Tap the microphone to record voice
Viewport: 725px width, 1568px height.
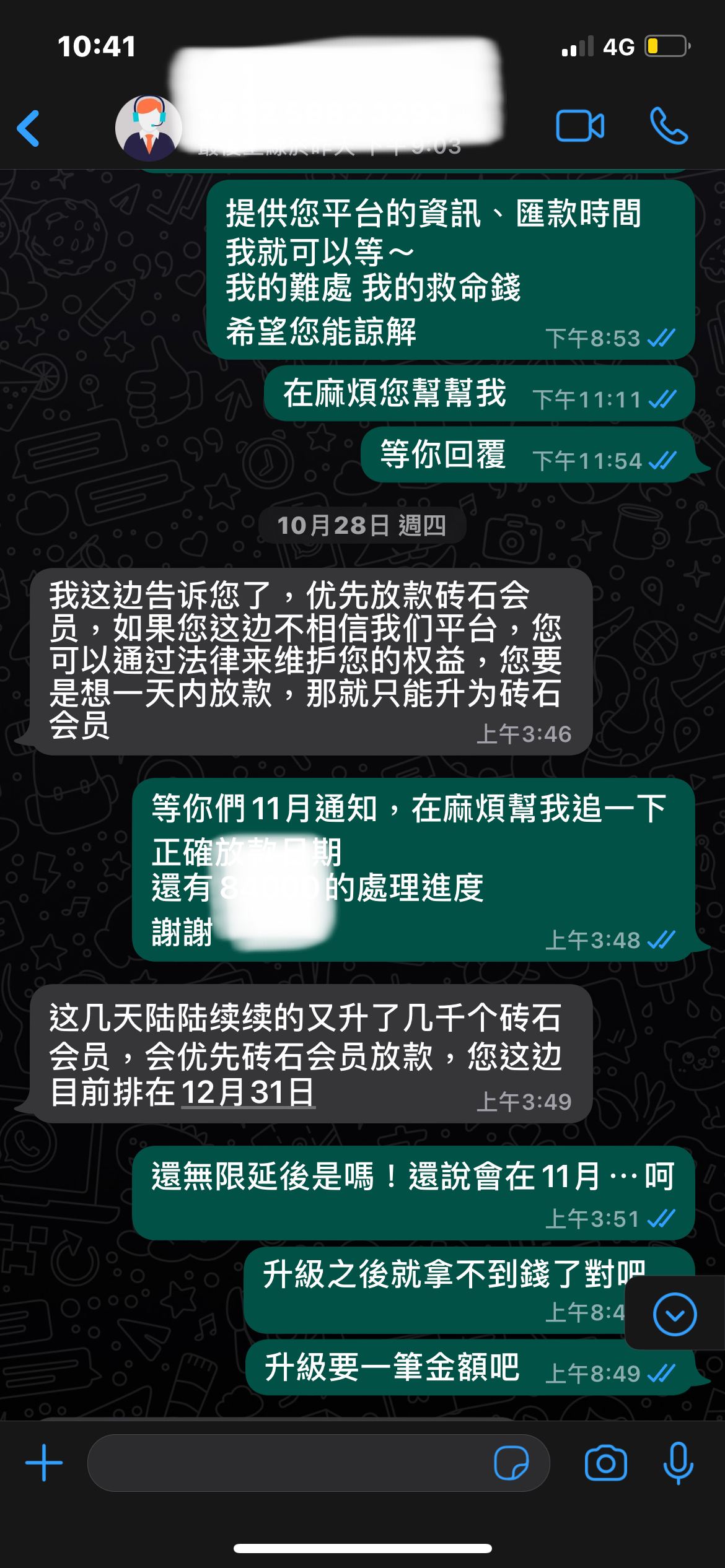[678, 1463]
